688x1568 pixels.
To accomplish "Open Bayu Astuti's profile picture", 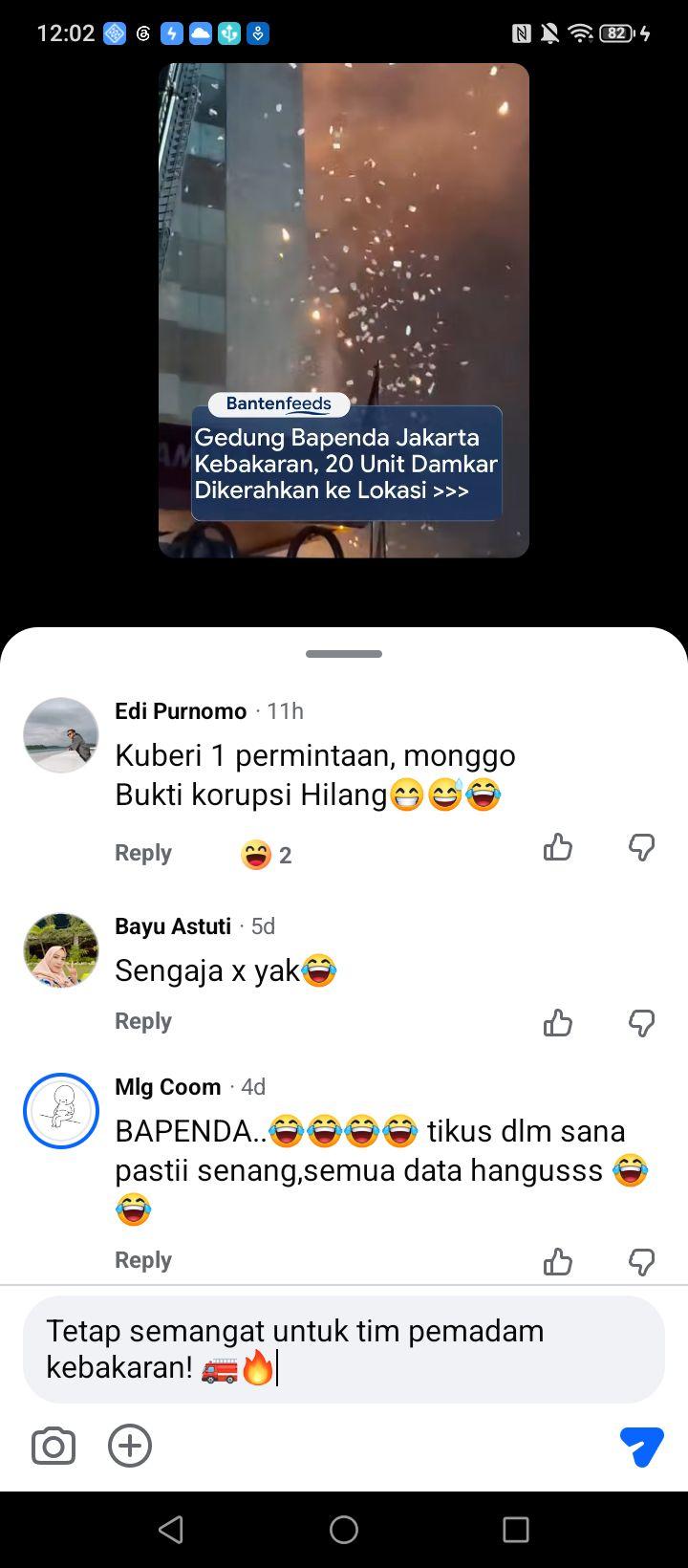I will click(61, 950).
